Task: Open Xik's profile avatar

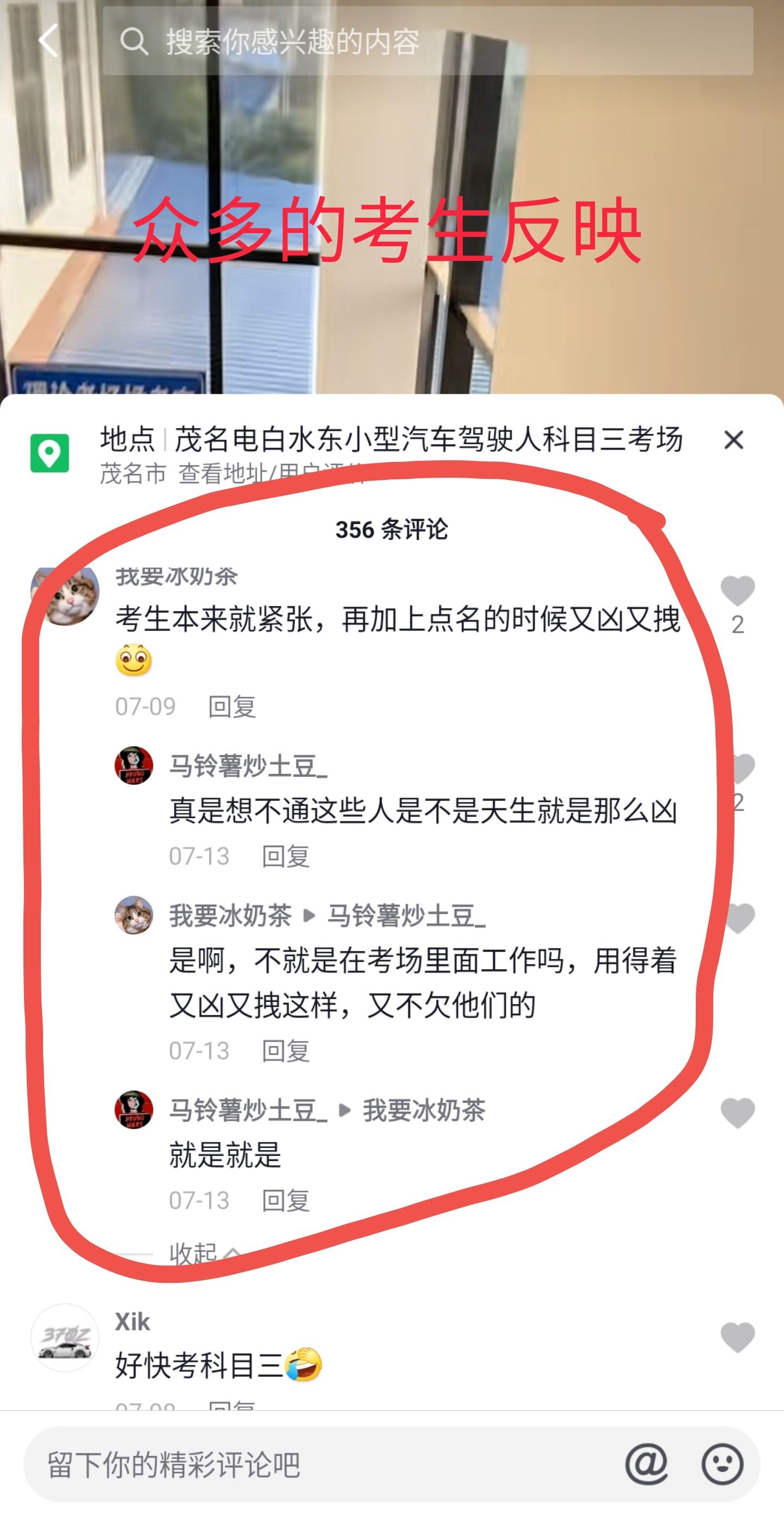Action: pos(65,1338)
